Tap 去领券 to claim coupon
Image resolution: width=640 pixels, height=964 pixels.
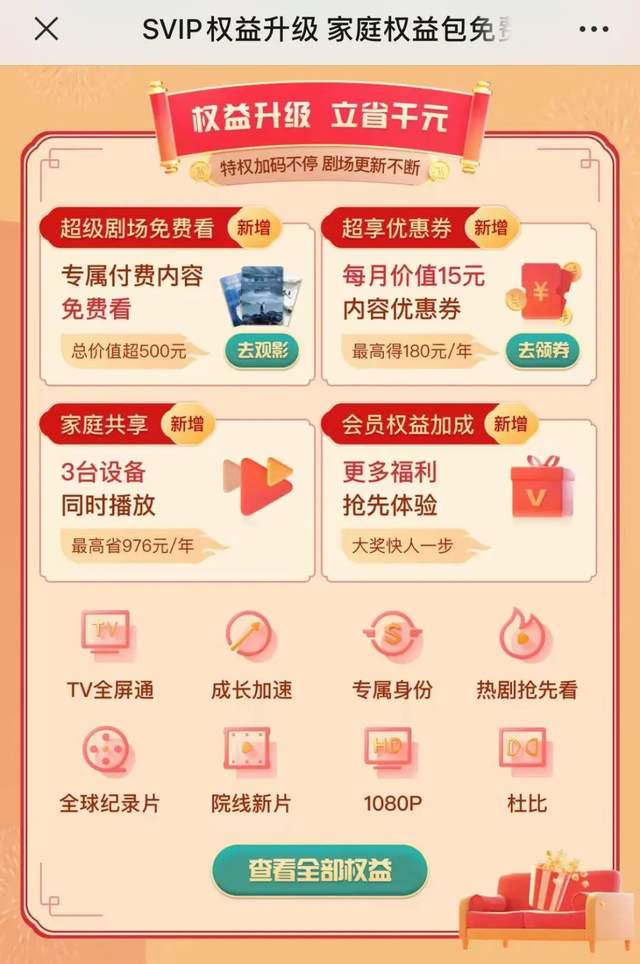click(543, 351)
